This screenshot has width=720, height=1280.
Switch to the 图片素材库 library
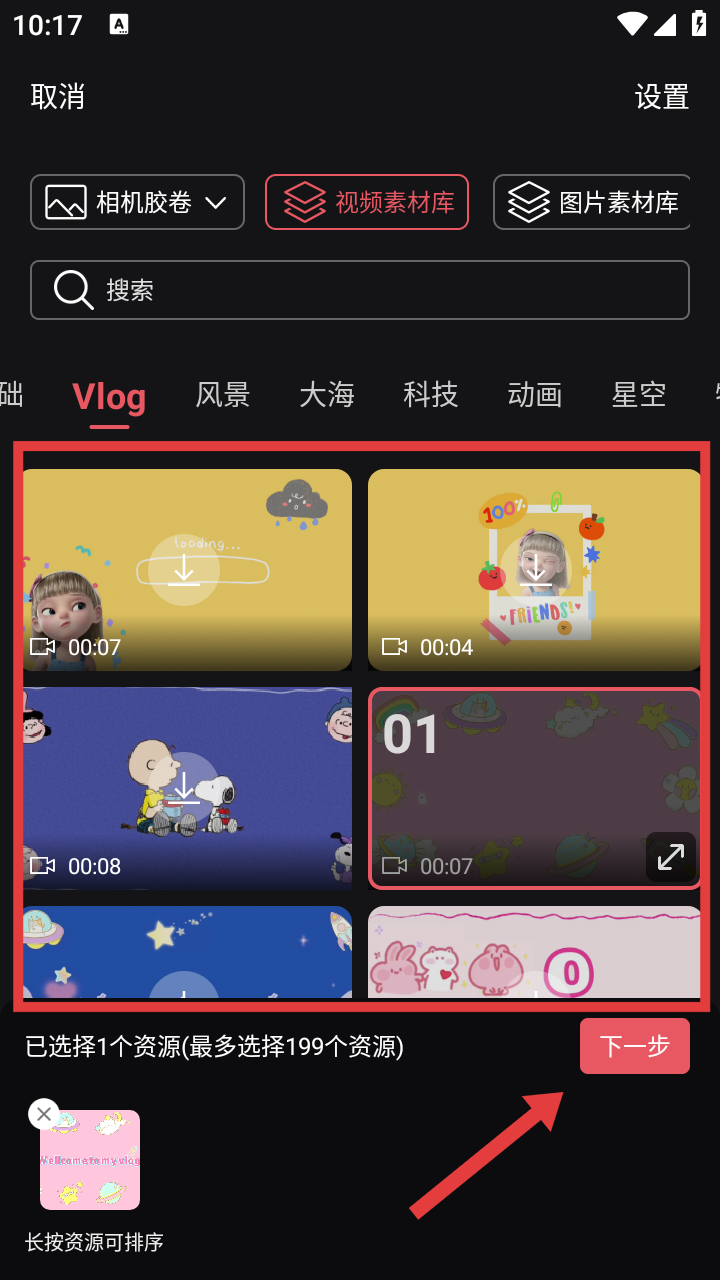point(592,202)
